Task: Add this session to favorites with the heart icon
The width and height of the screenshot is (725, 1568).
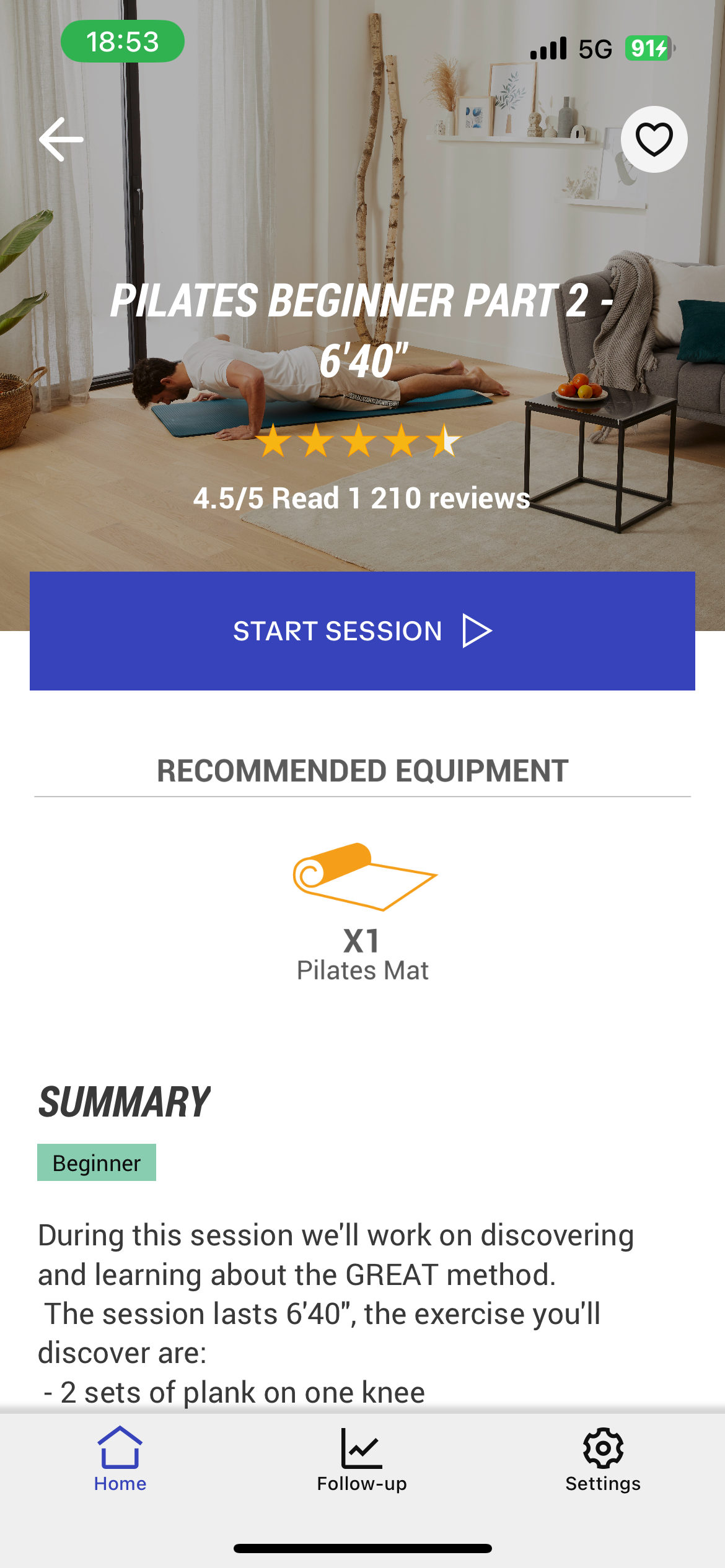Action: pyautogui.click(x=654, y=139)
